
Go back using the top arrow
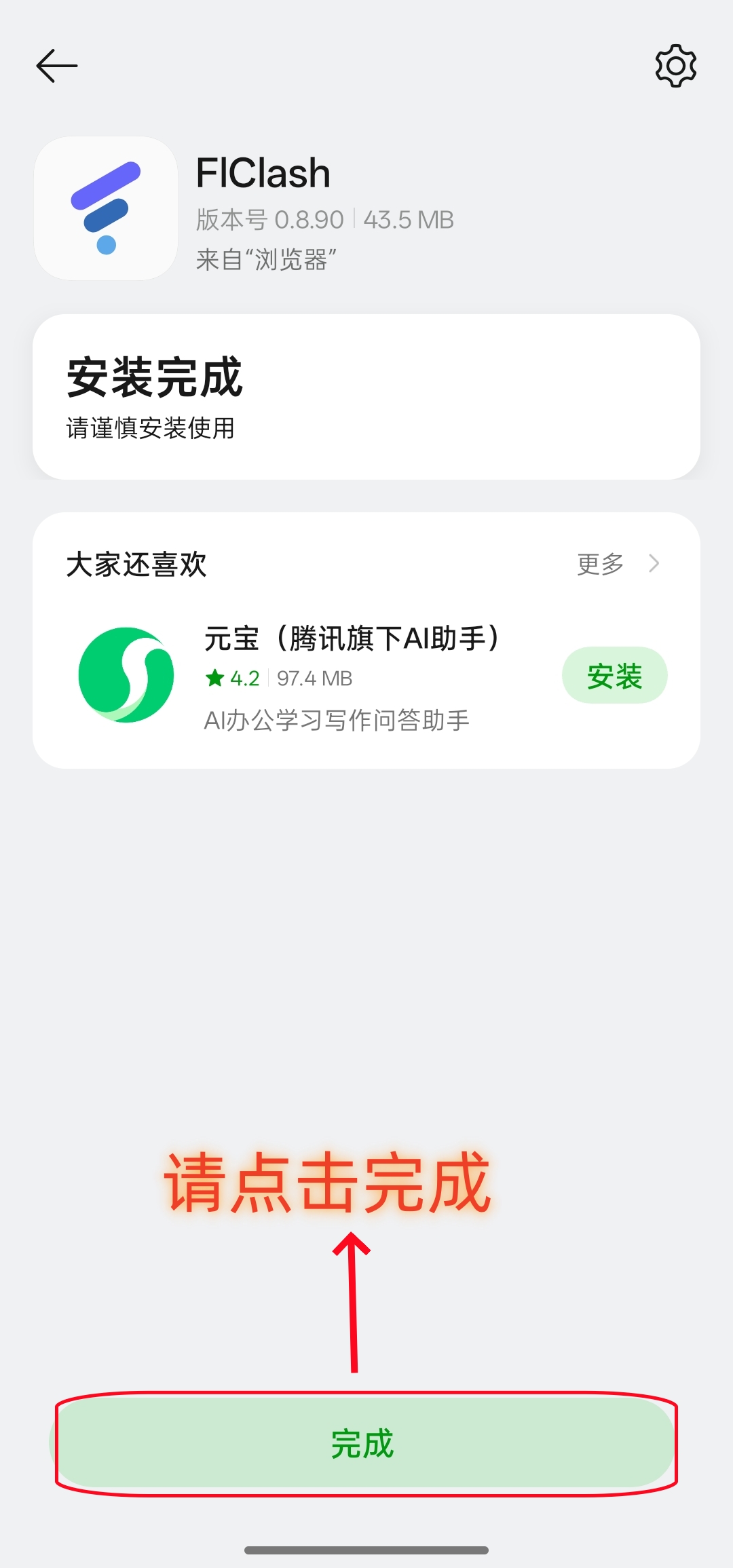pos(57,66)
